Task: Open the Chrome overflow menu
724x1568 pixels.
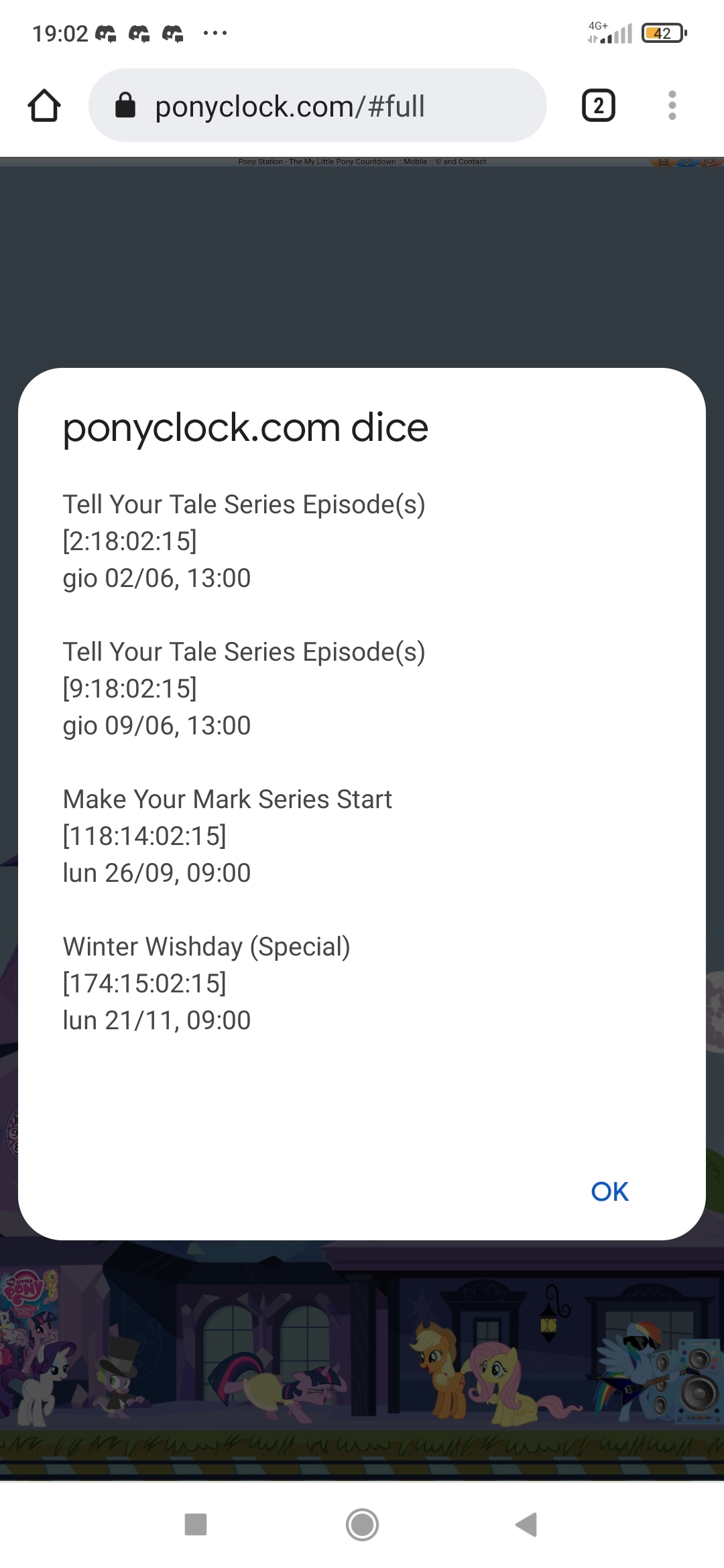Action: 672,106
